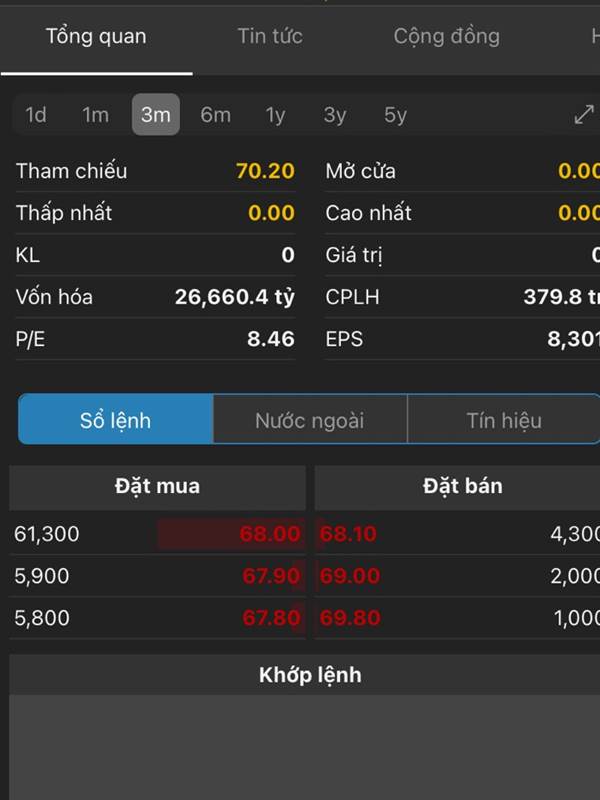This screenshot has width=600, height=800.
Task: Choose the 1m time range
Action: click(96, 115)
